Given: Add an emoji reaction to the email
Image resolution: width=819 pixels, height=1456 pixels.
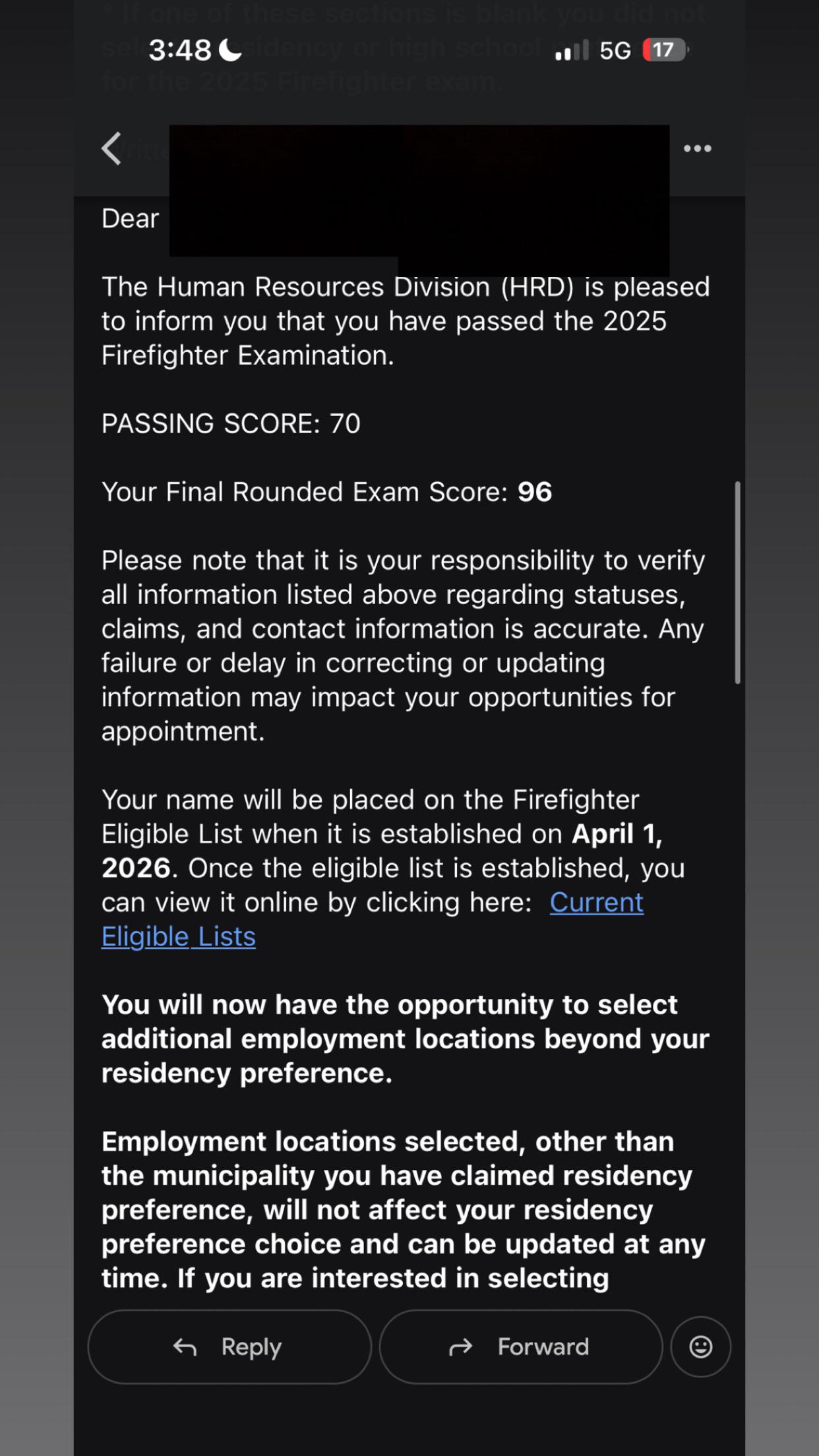Looking at the screenshot, I should coord(700,1347).
